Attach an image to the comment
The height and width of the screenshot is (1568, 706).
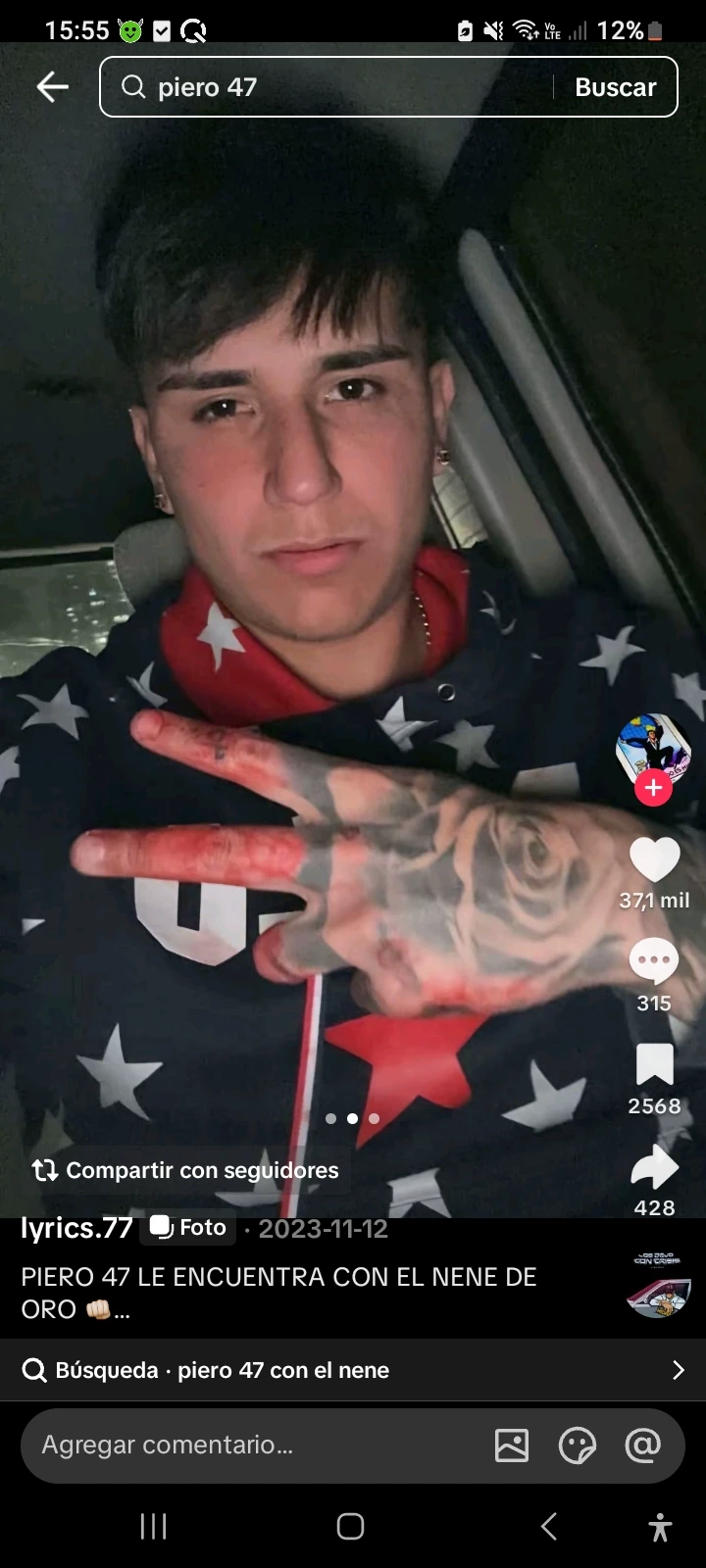click(x=512, y=1445)
